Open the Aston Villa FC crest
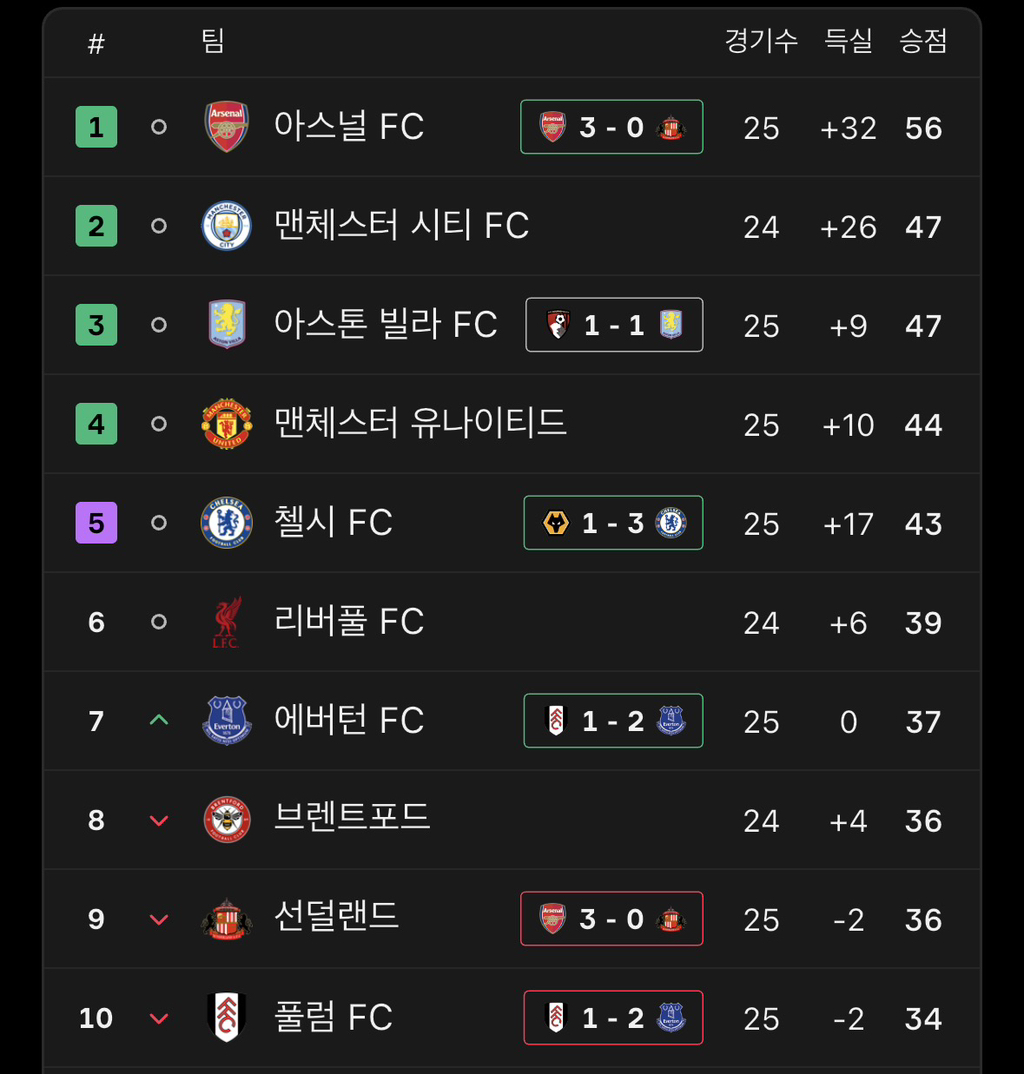Screen dimensions: 1024x1074 click(x=226, y=324)
